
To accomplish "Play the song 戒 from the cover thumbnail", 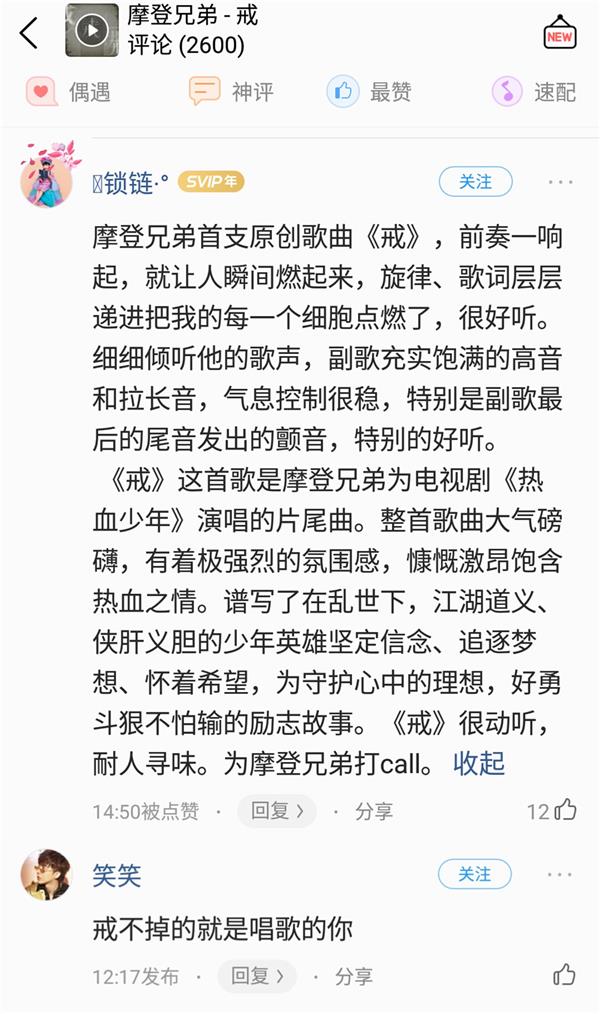I will [92, 30].
